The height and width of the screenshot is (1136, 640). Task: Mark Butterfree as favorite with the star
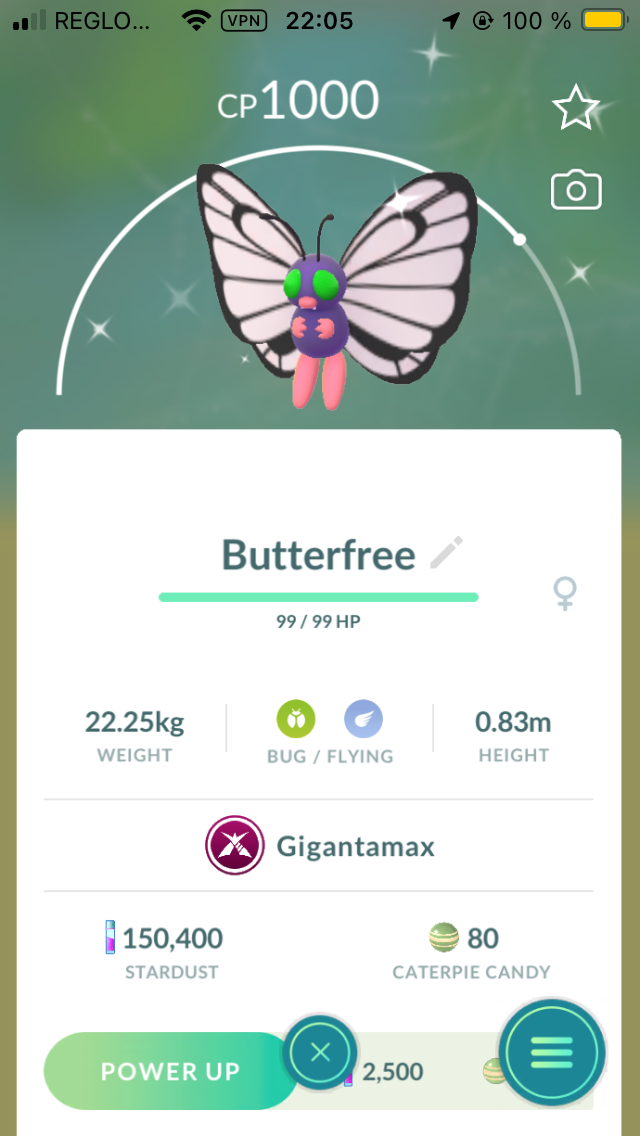576,108
